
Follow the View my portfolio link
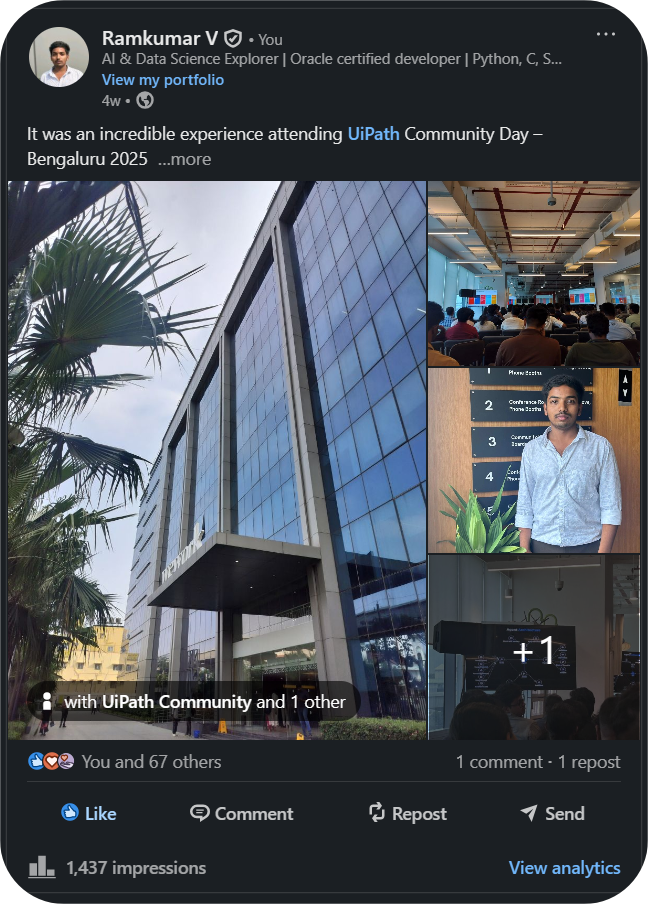pyautogui.click(x=163, y=80)
